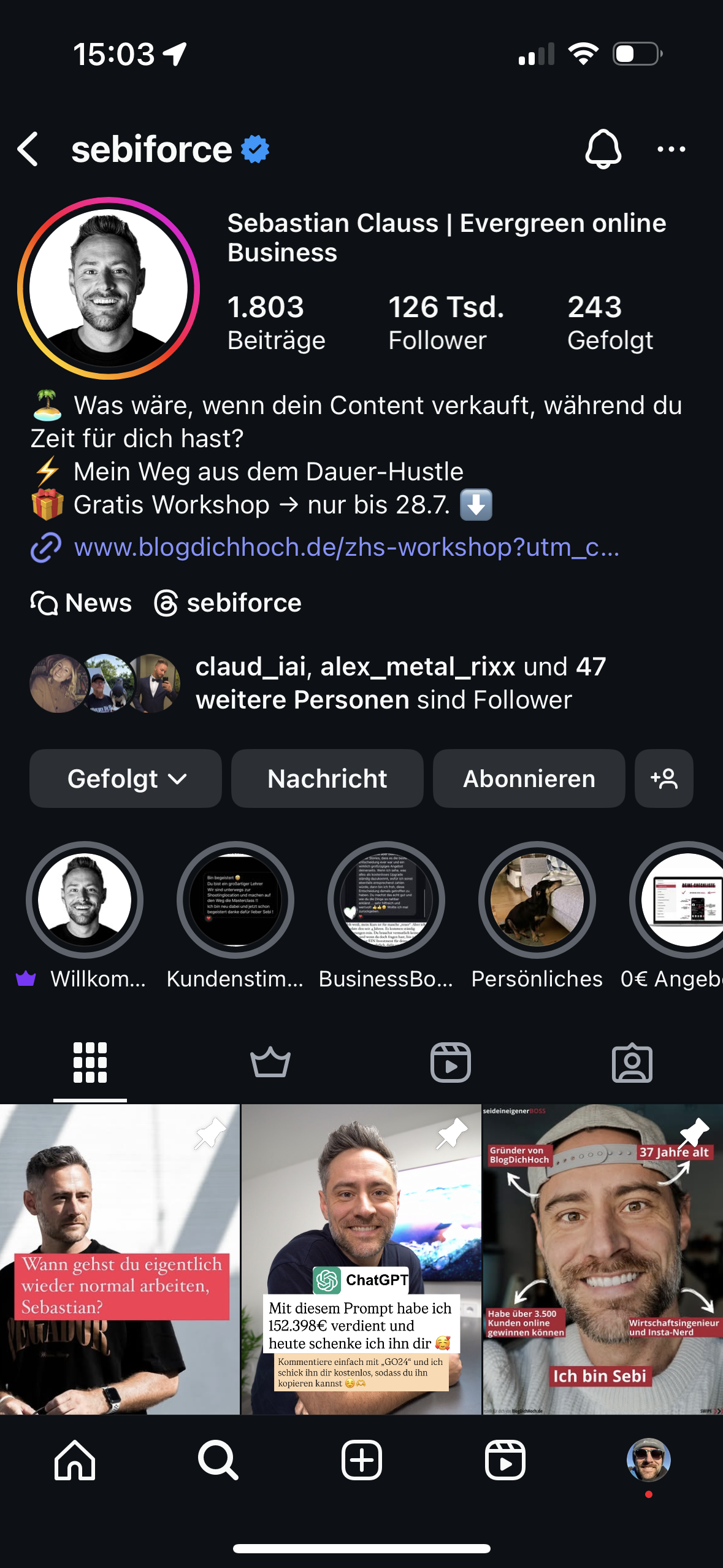Screen dimensions: 723x1568
Task: Open the three-dot overflow menu
Action: click(x=671, y=149)
